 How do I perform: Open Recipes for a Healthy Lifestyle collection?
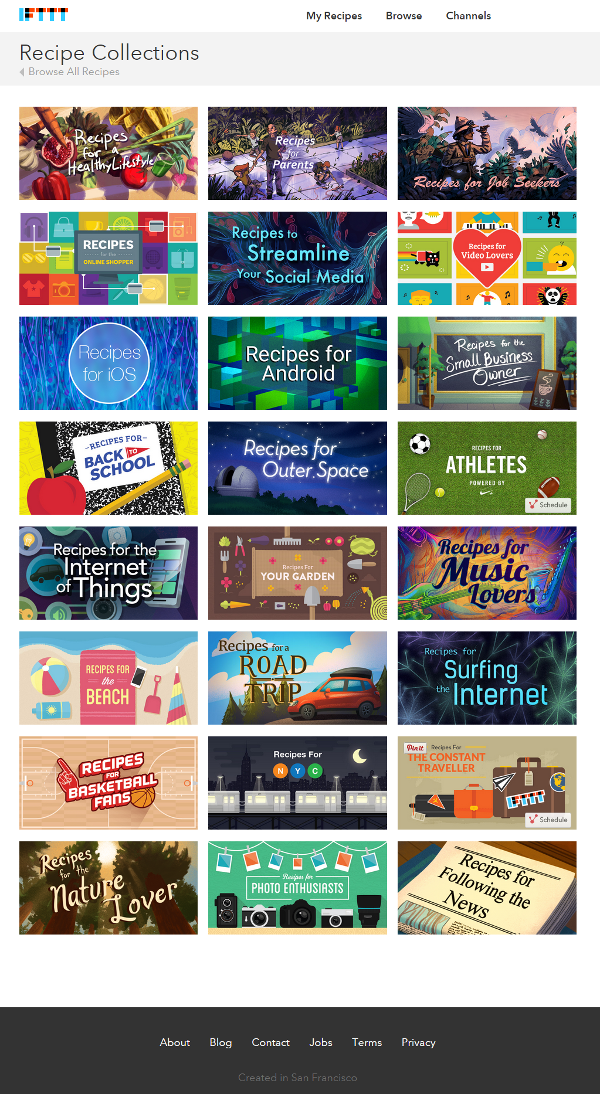click(108, 153)
